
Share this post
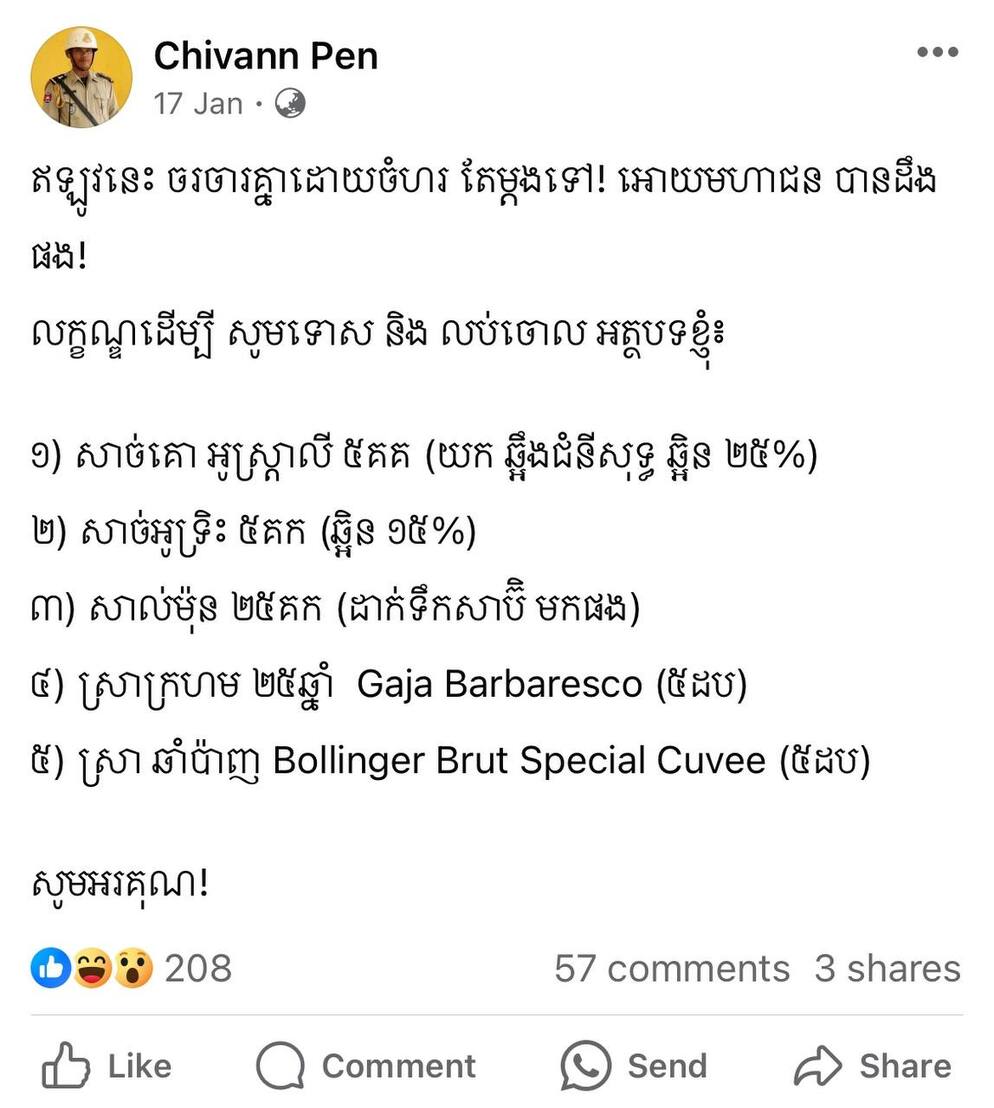(872, 1066)
